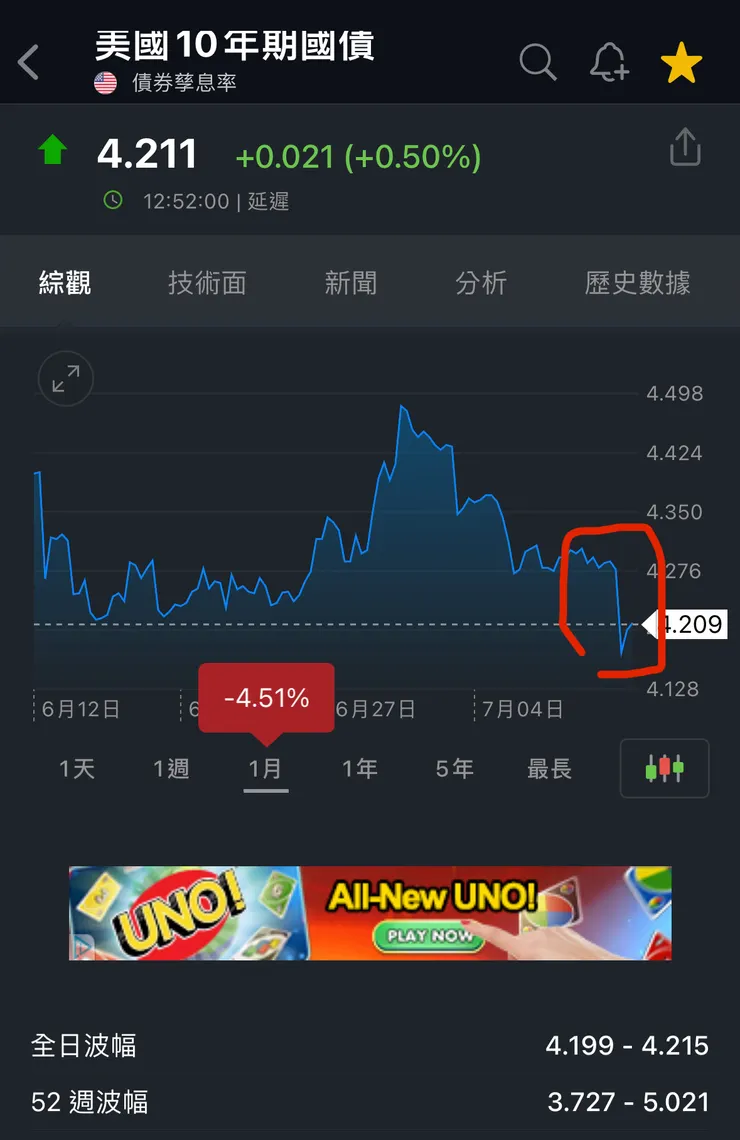The width and height of the screenshot is (740, 1140).
Task: Open the search icon
Action: (x=537, y=62)
